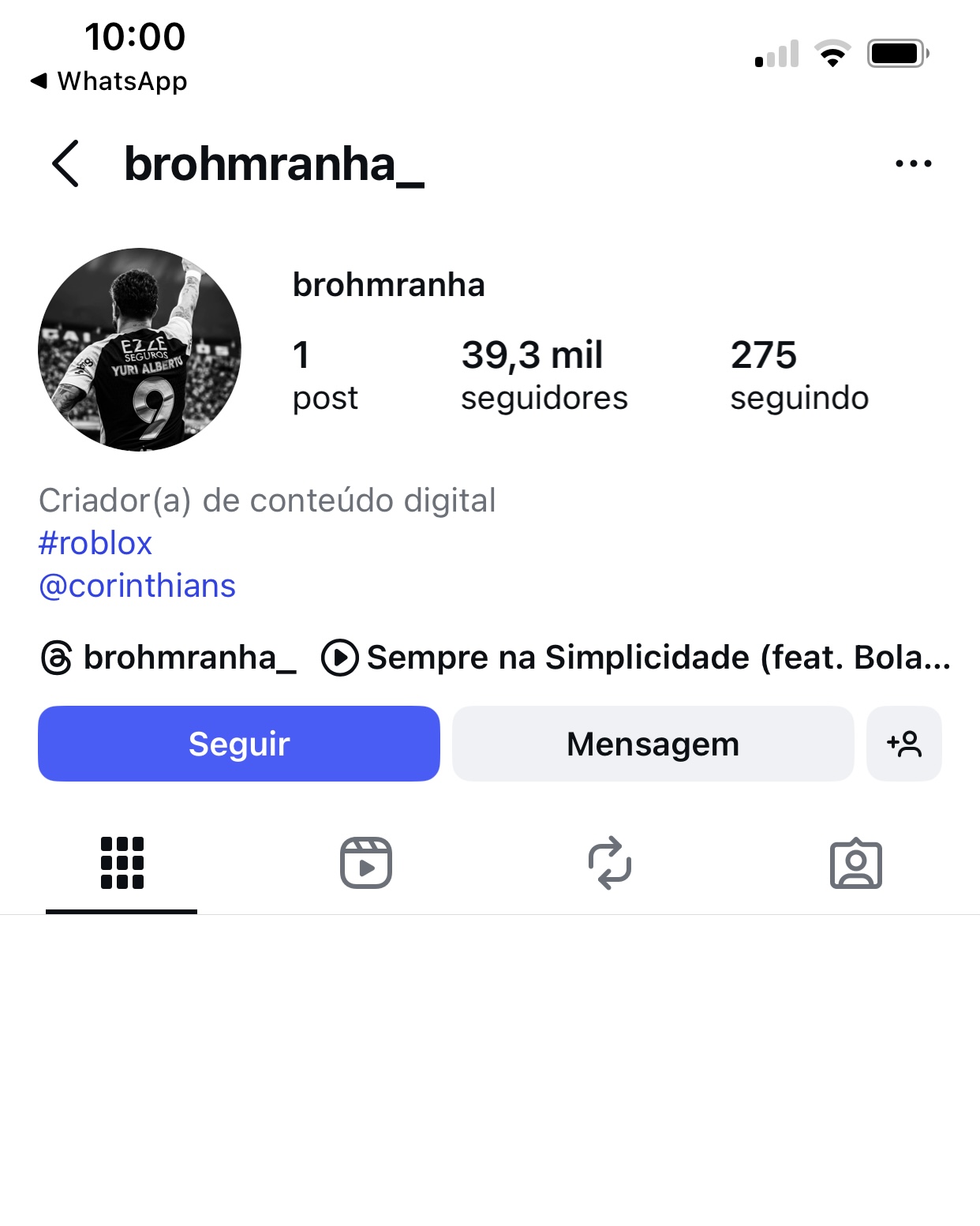Image resolution: width=980 pixels, height=1226 pixels.
Task: Play the Sempre na Simplicidade song
Action: (636, 658)
